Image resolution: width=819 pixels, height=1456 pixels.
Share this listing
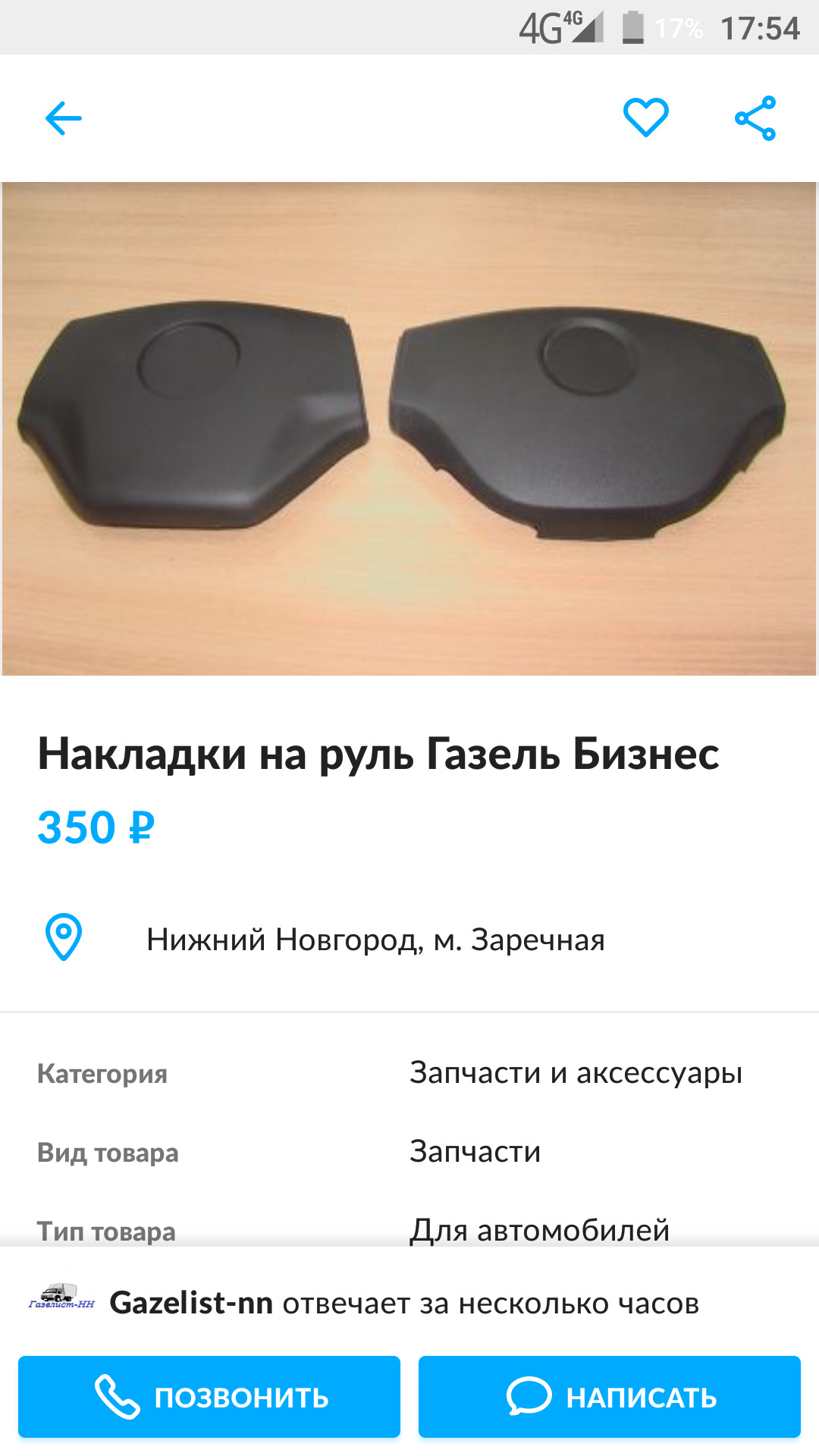pyautogui.click(x=755, y=118)
